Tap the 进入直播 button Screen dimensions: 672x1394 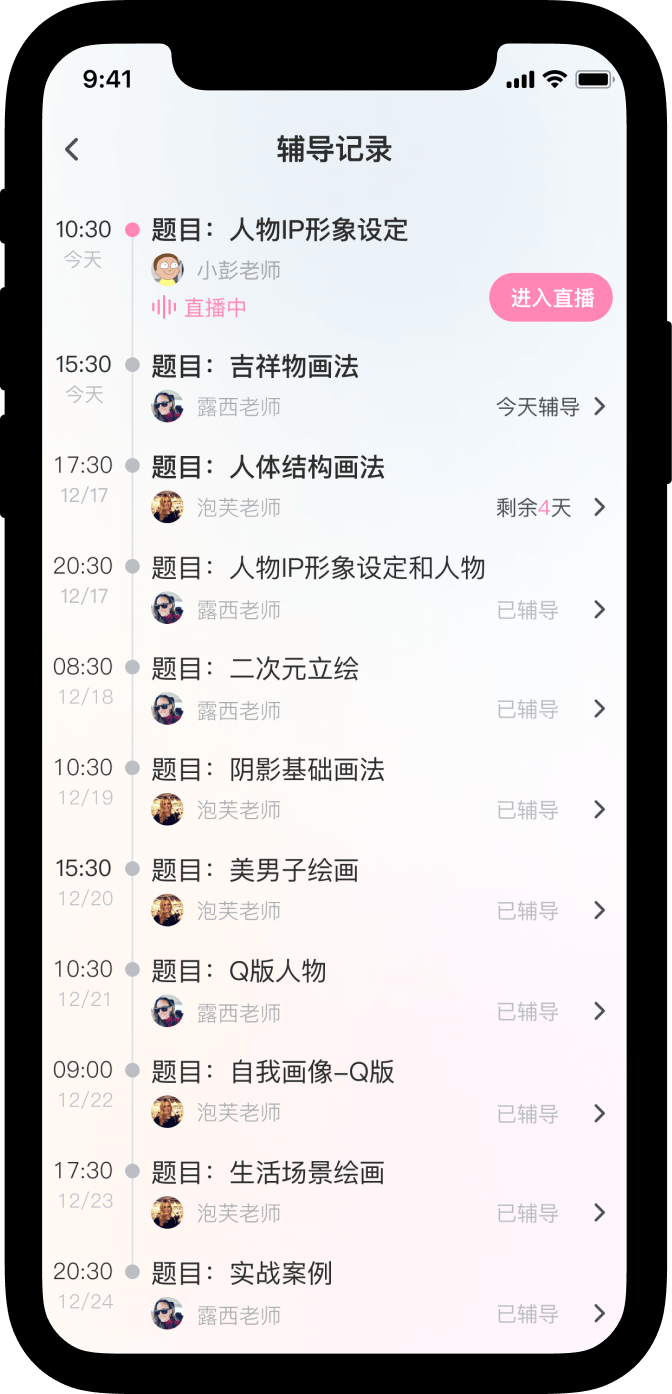click(x=551, y=298)
